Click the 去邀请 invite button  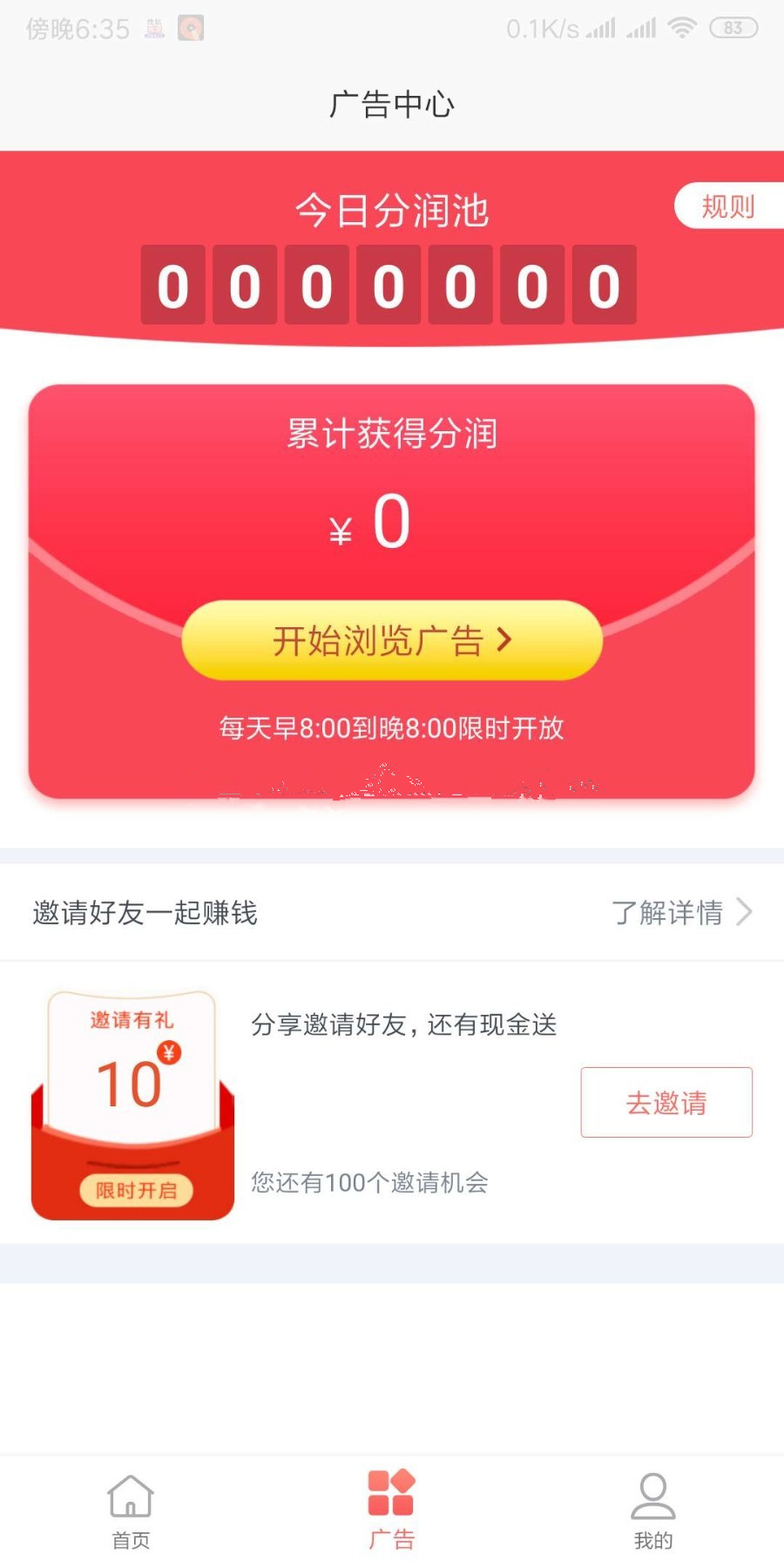point(666,1102)
